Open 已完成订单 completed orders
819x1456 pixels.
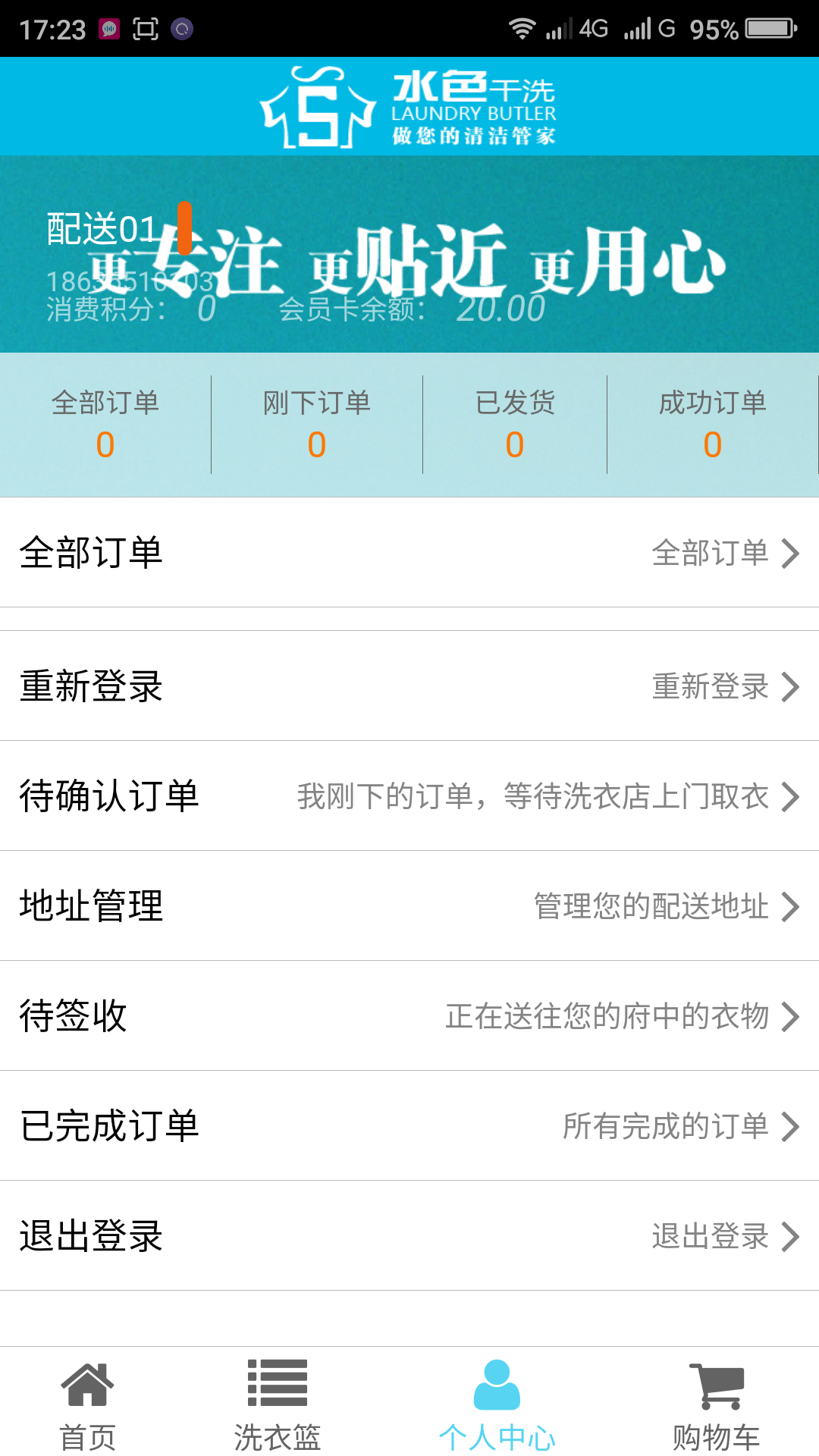click(x=409, y=1125)
